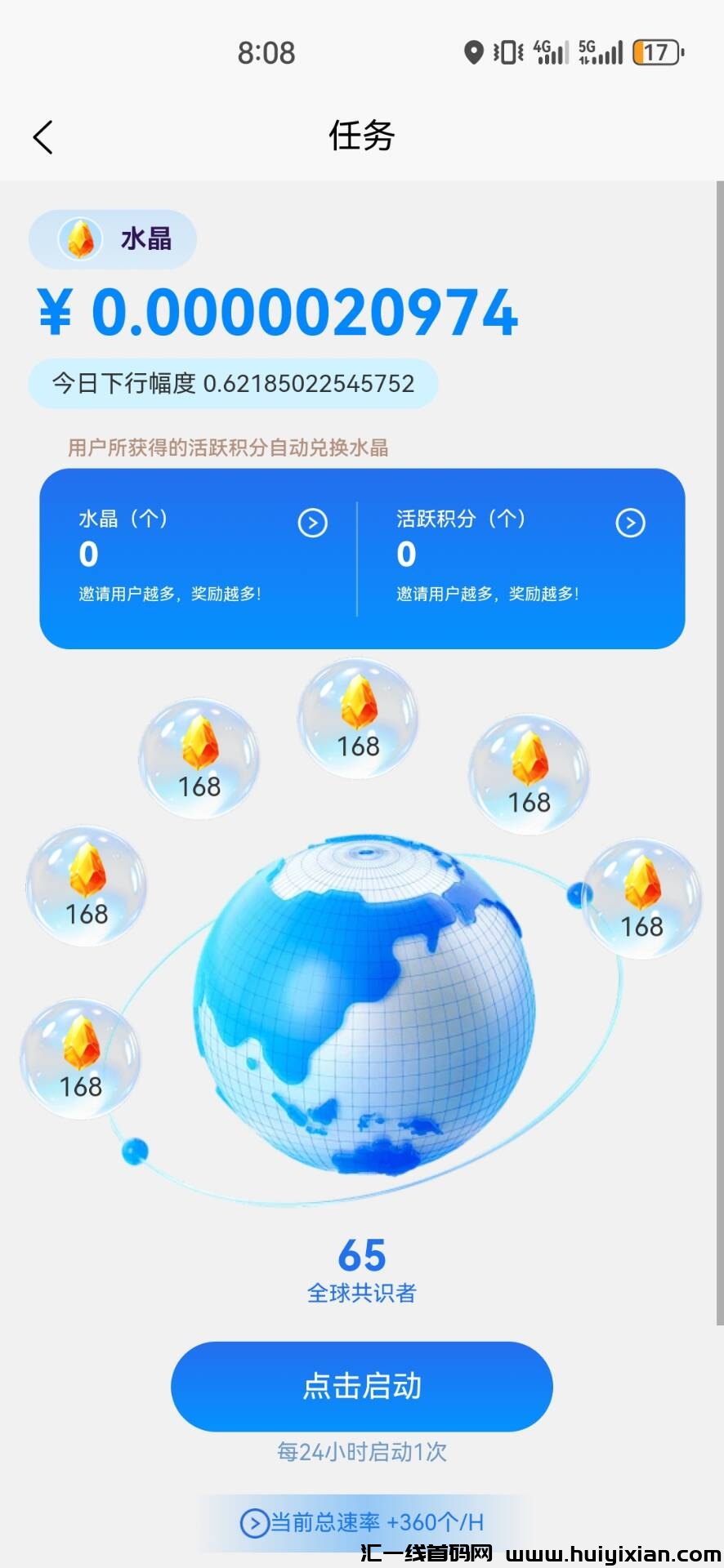724x1568 pixels.
Task: Tap the 5G signal indicator
Action: pos(602,52)
